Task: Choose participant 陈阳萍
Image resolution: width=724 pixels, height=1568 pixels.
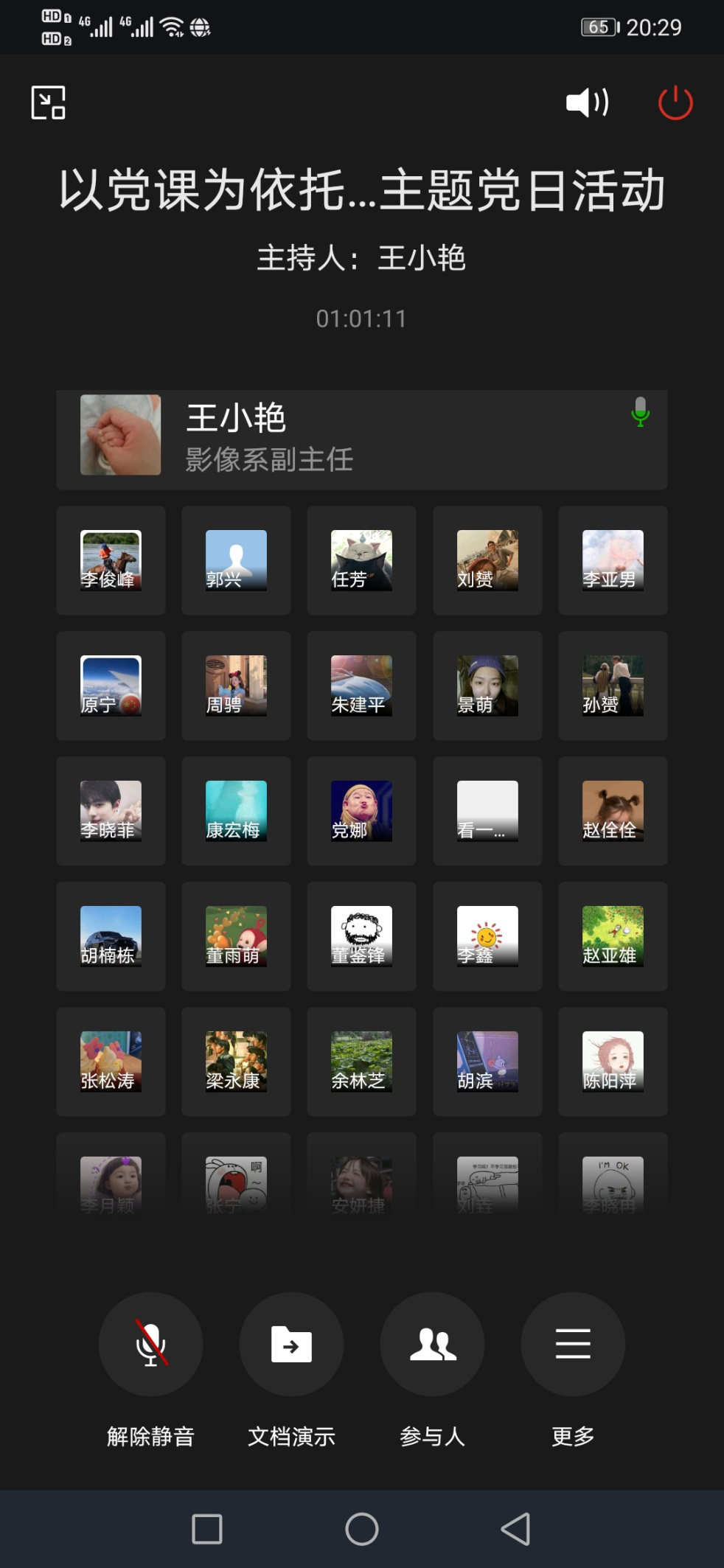Action: click(613, 1062)
